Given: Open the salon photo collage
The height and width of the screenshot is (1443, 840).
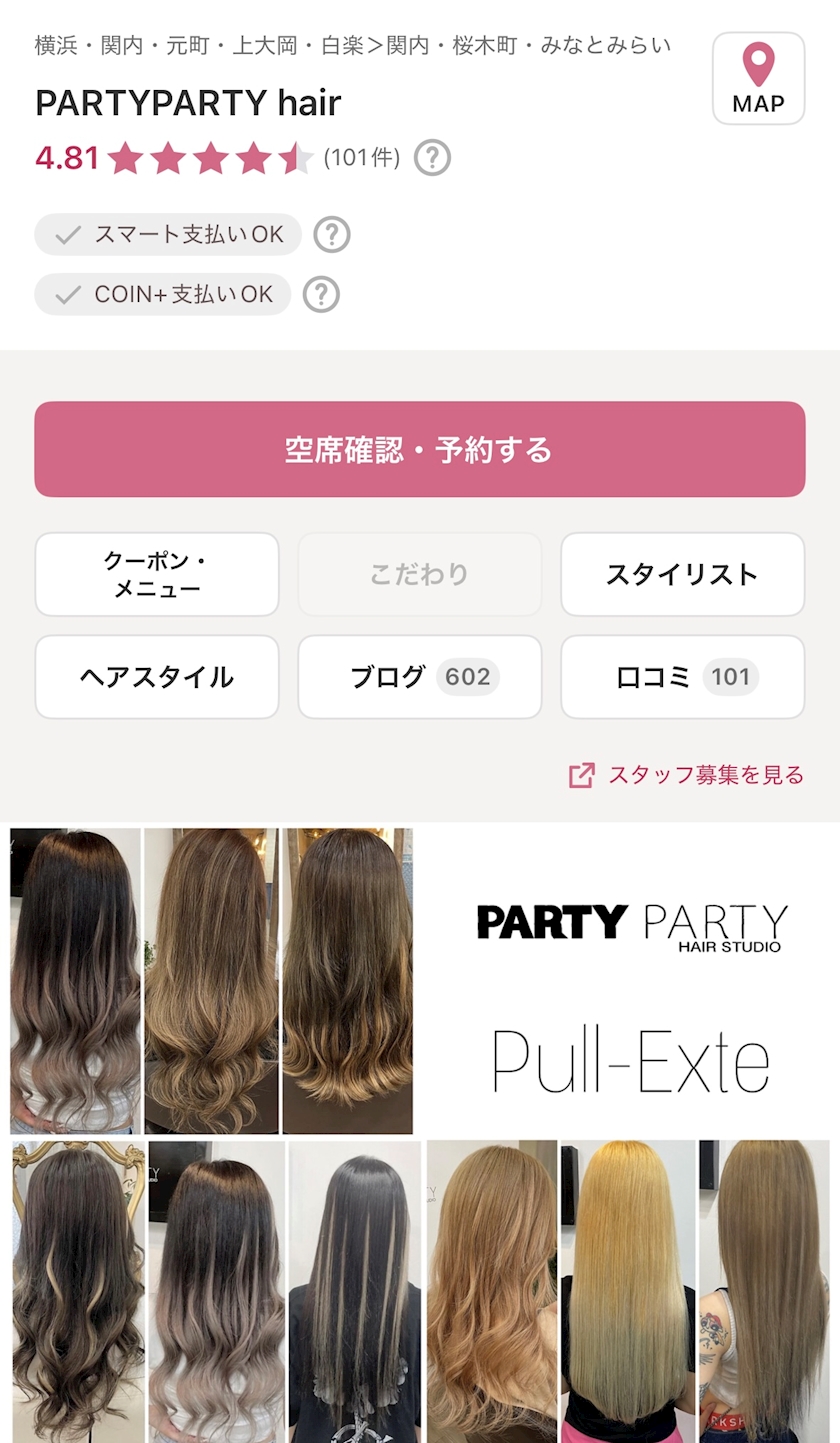Looking at the screenshot, I should pos(420,1133).
